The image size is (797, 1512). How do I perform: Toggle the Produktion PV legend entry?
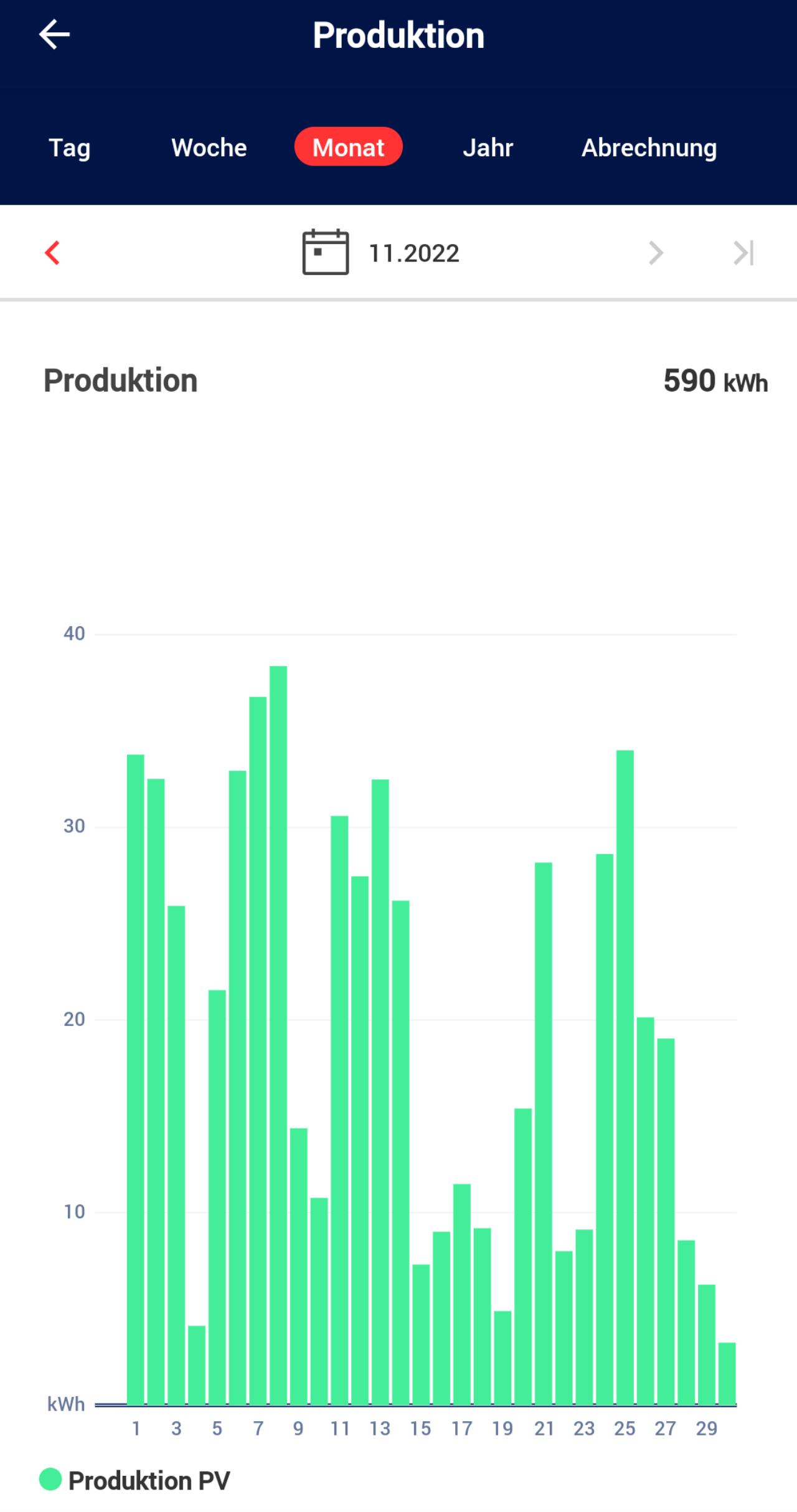[x=134, y=1480]
